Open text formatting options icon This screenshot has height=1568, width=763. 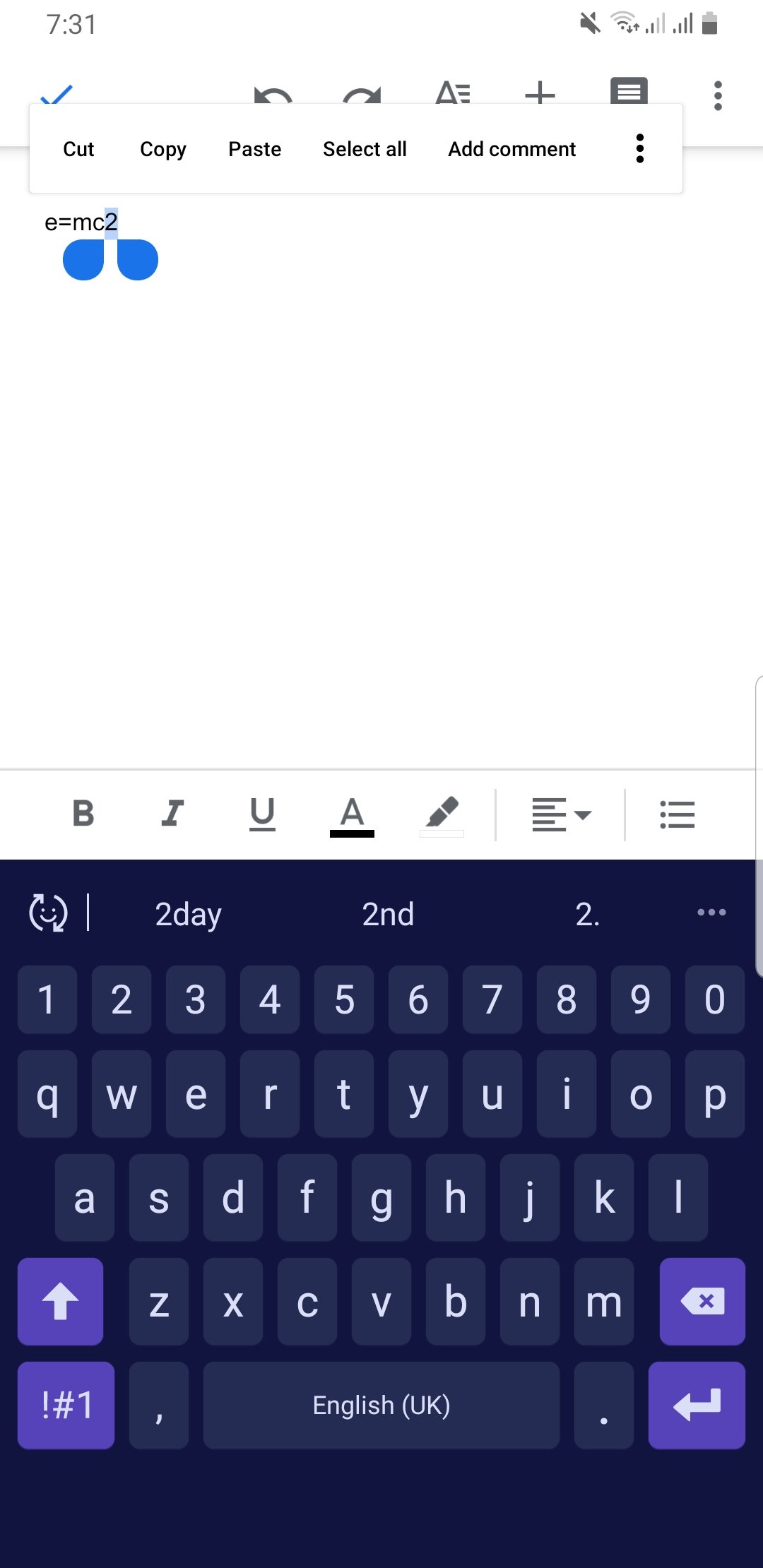coord(453,95)
